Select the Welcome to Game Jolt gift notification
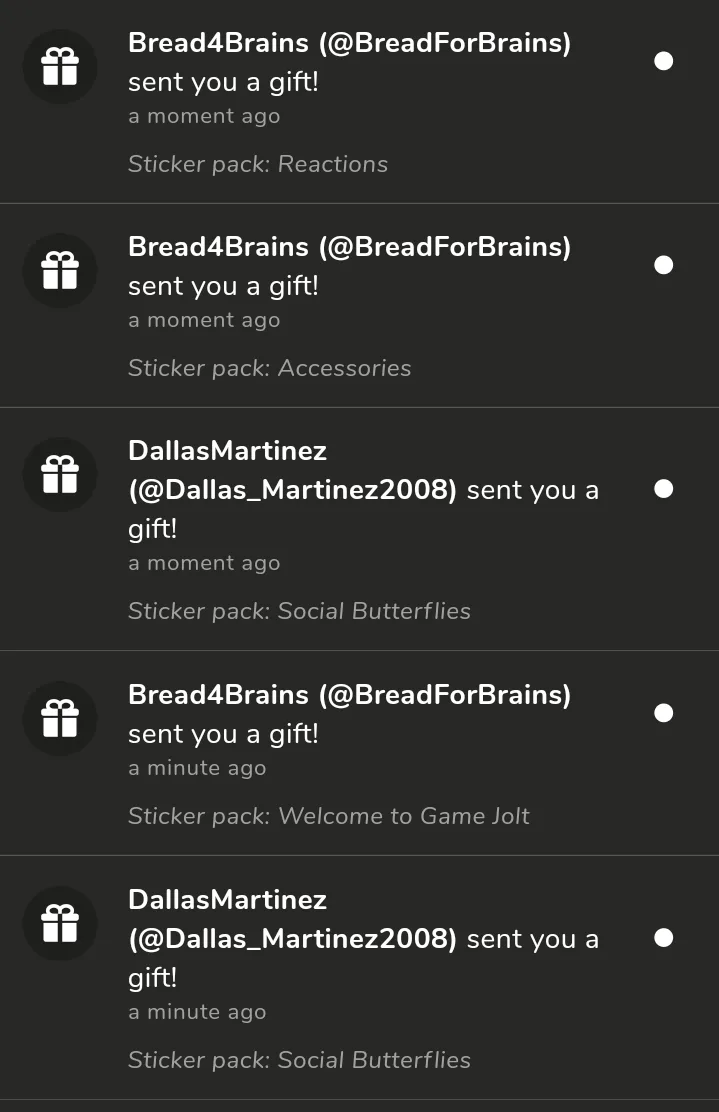The height and width of the screenshot is (1112, 719). tap(350, 754)
